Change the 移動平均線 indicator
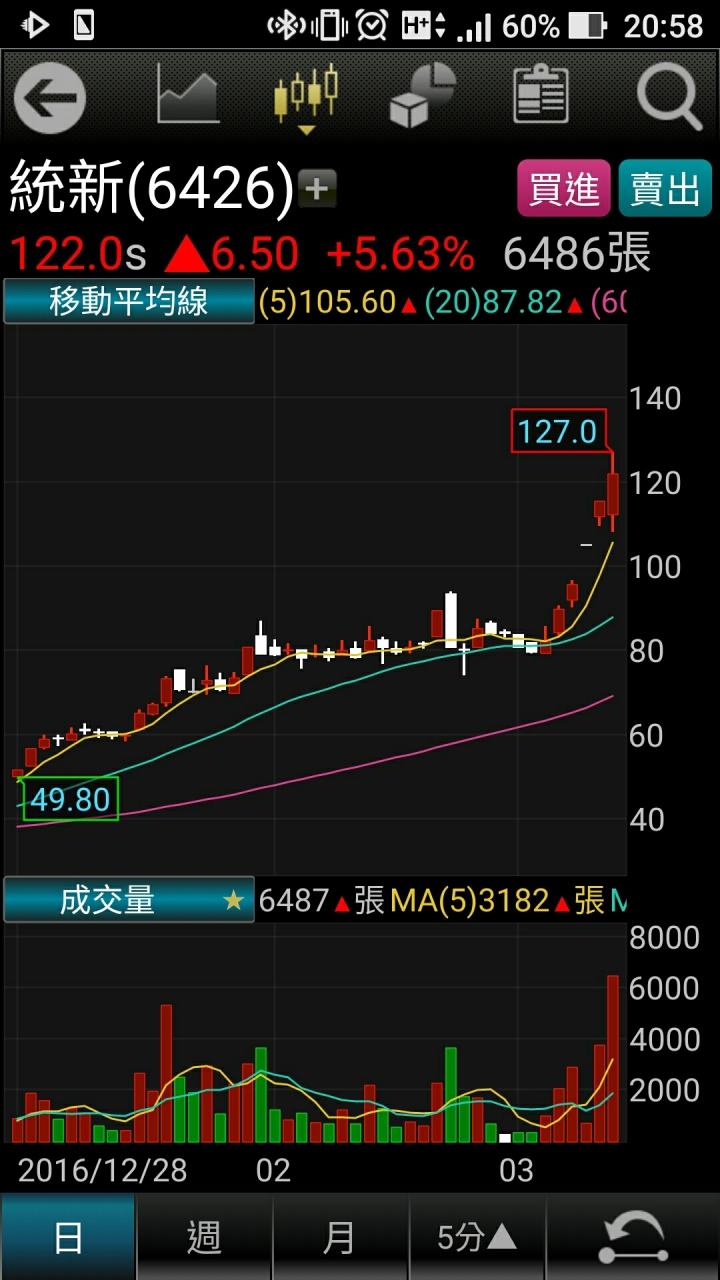Image resolution: width=720 pixels, height=1280 pixels. (x=129, y=302)
